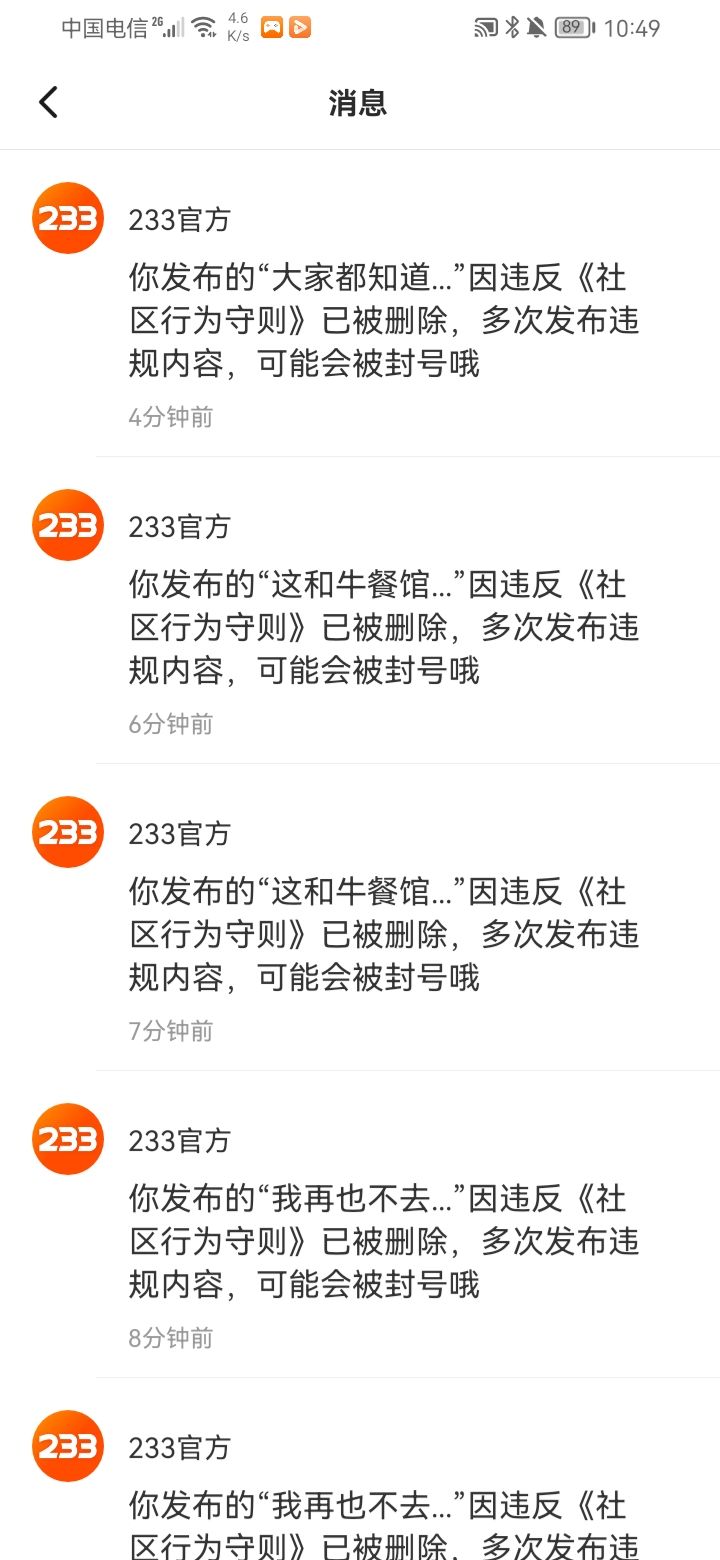Open the 233官方 message about “大家都知道…”
This screenshot has height=1560, width=720.
pos(384,320)
